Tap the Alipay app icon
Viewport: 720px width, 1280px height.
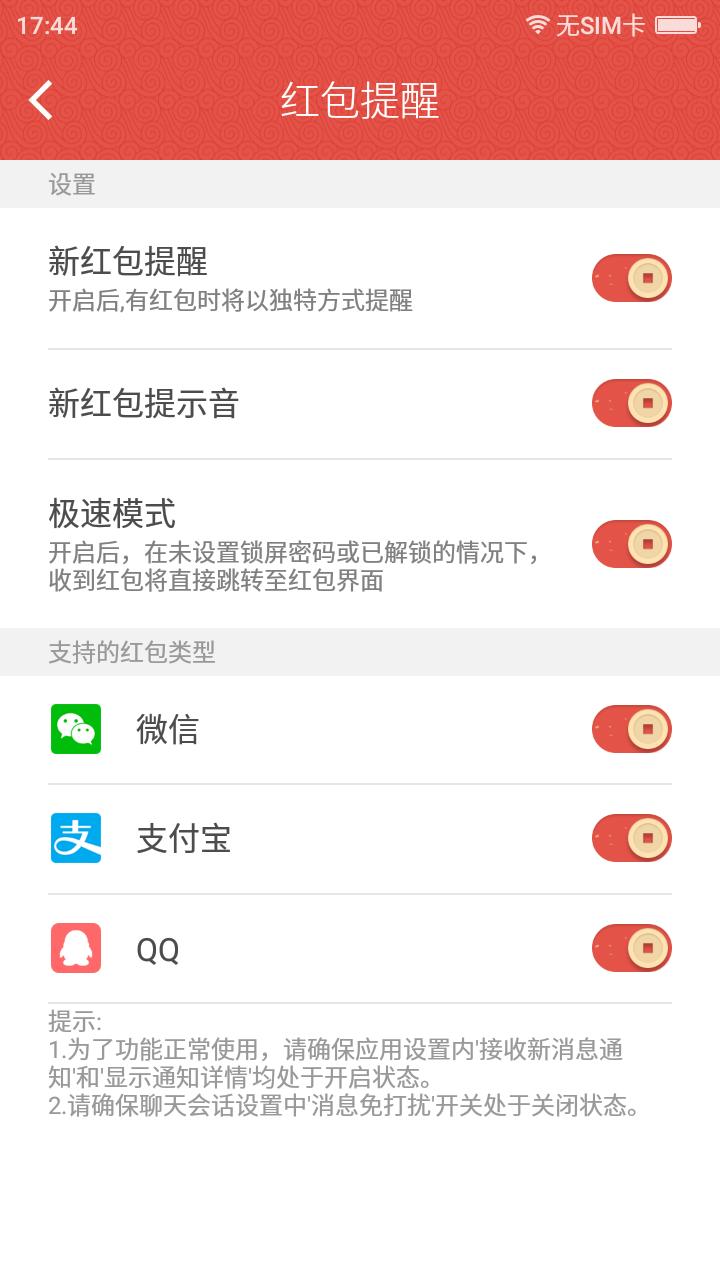[75, 839]
